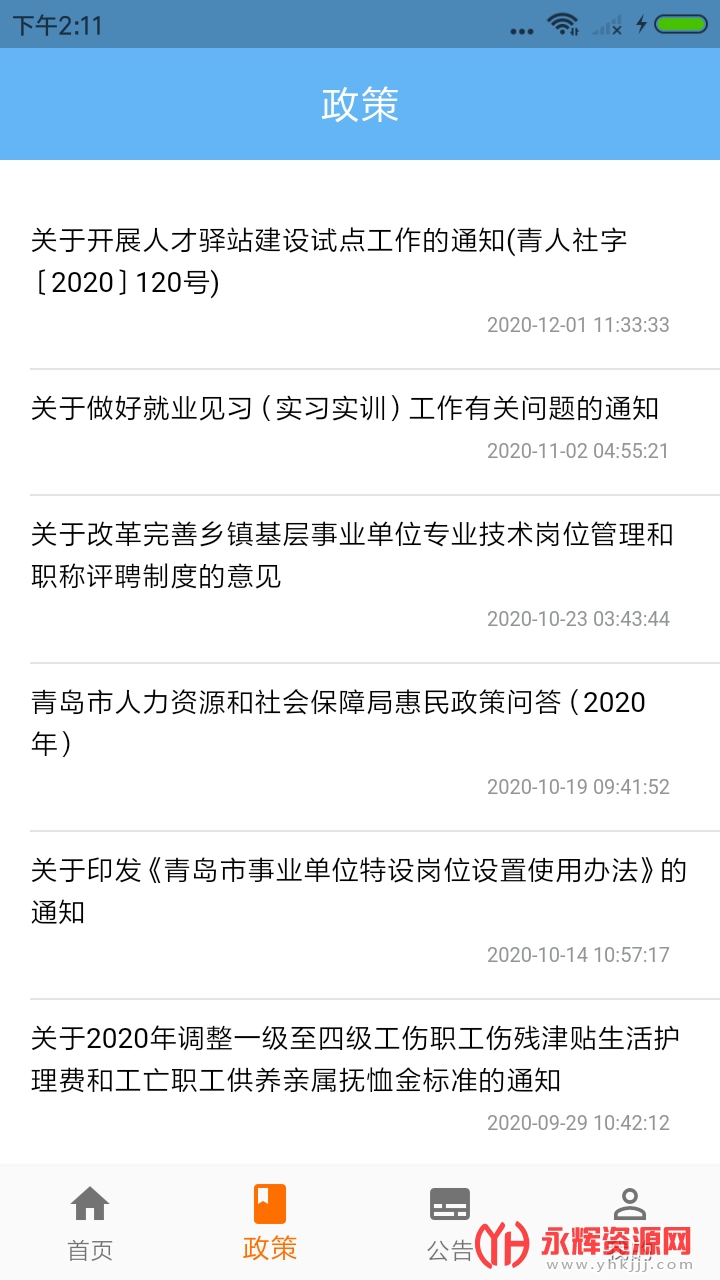Go to the 公告 tab
This screenshot has height=1280, width=720.
point(450,1222)
